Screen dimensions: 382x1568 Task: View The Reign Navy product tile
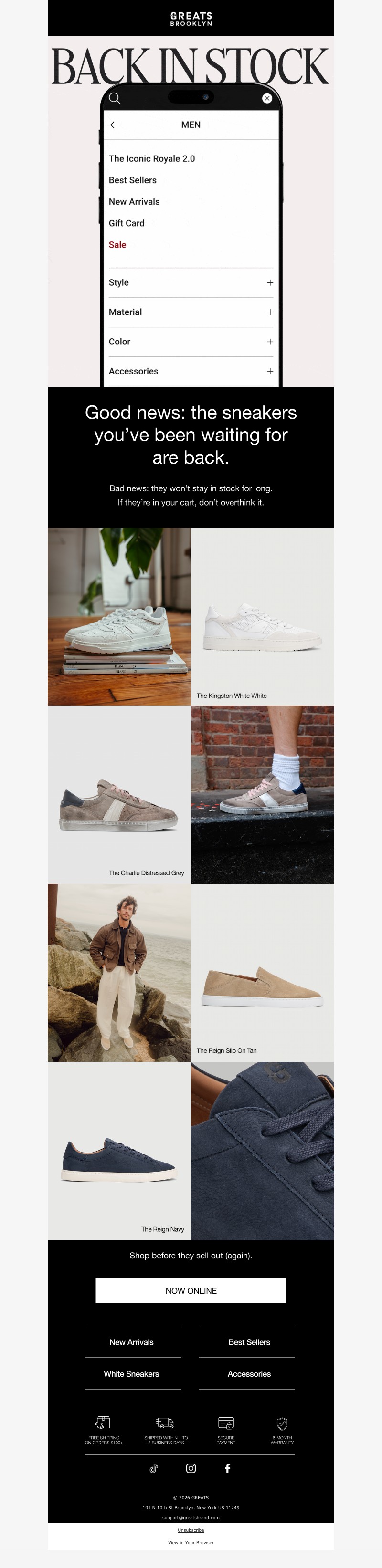click(119, 1151)
